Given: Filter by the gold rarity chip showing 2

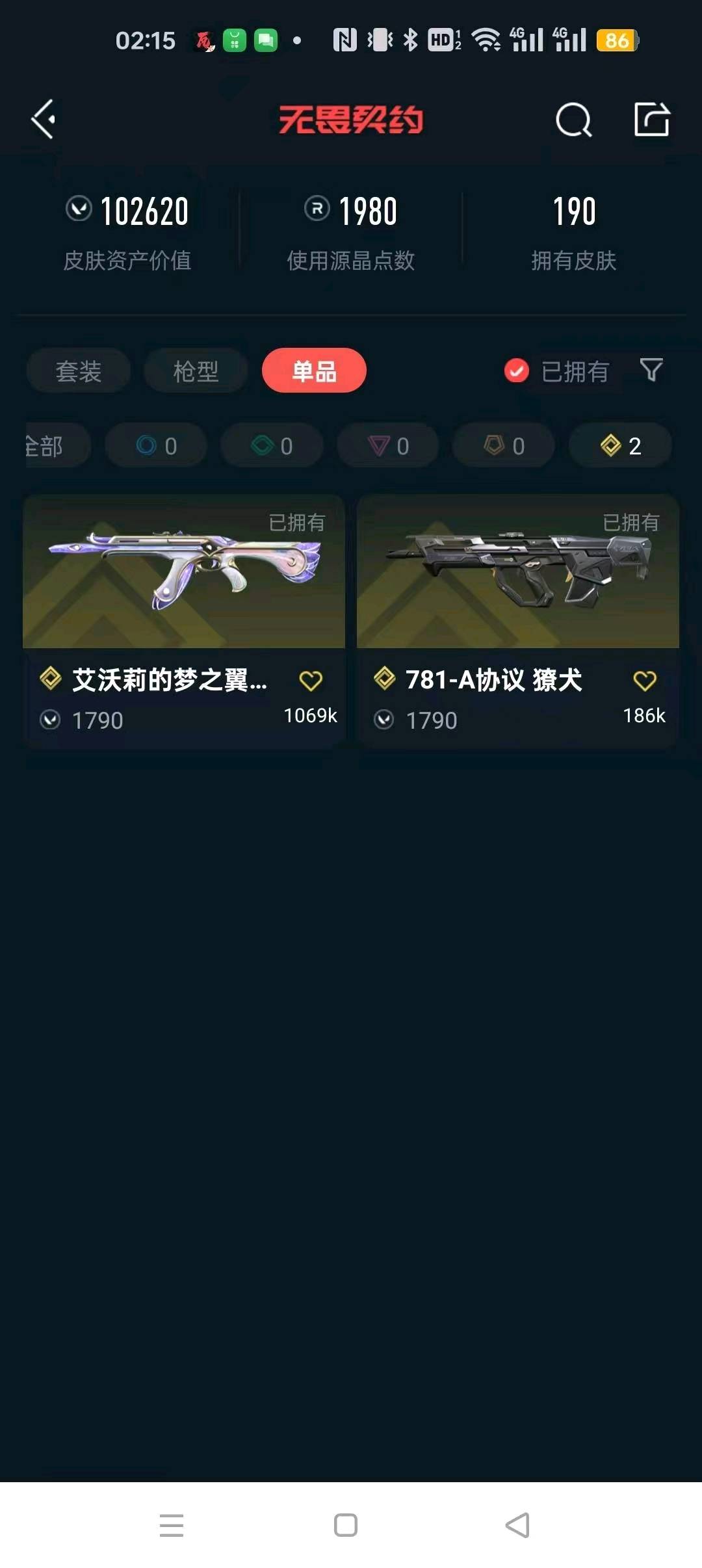Looking at the screenshot, I should coord(620,446).
